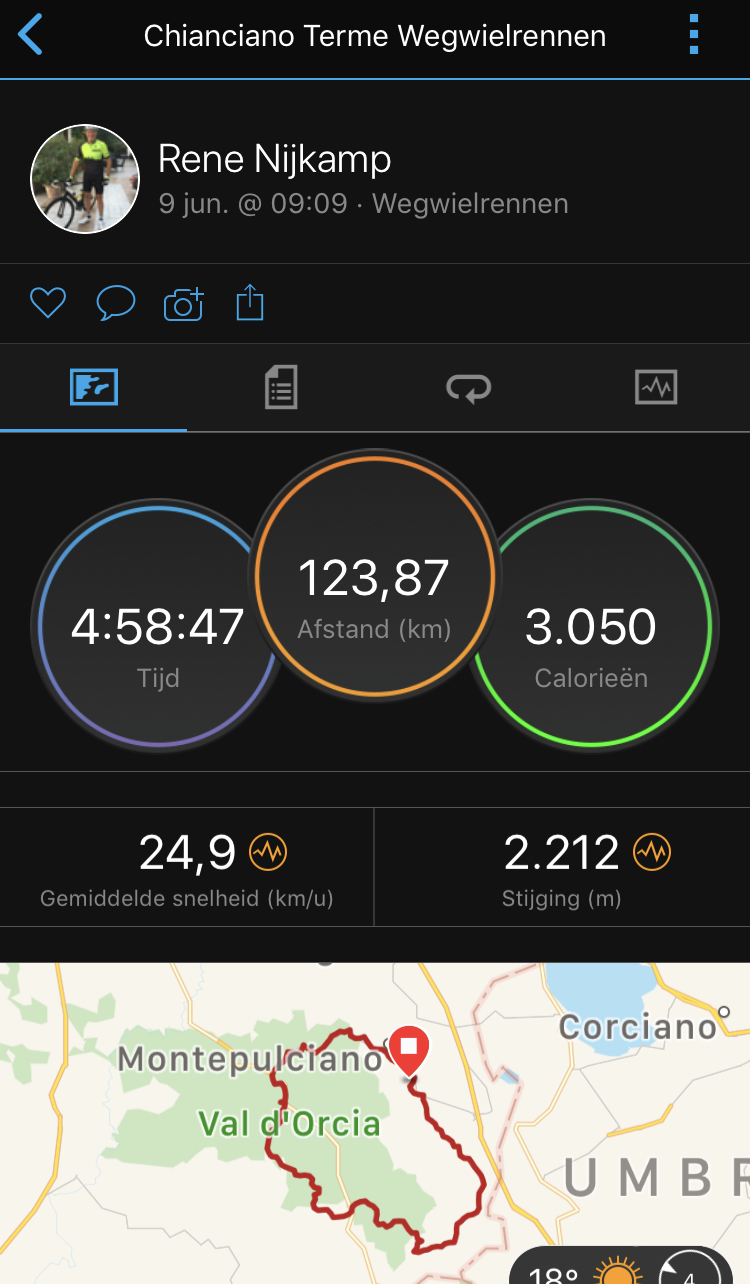The height and width of the screenshot is (1284, 750).
Task: Go back using the top-left arrow
Action: [x=31, y=35]
